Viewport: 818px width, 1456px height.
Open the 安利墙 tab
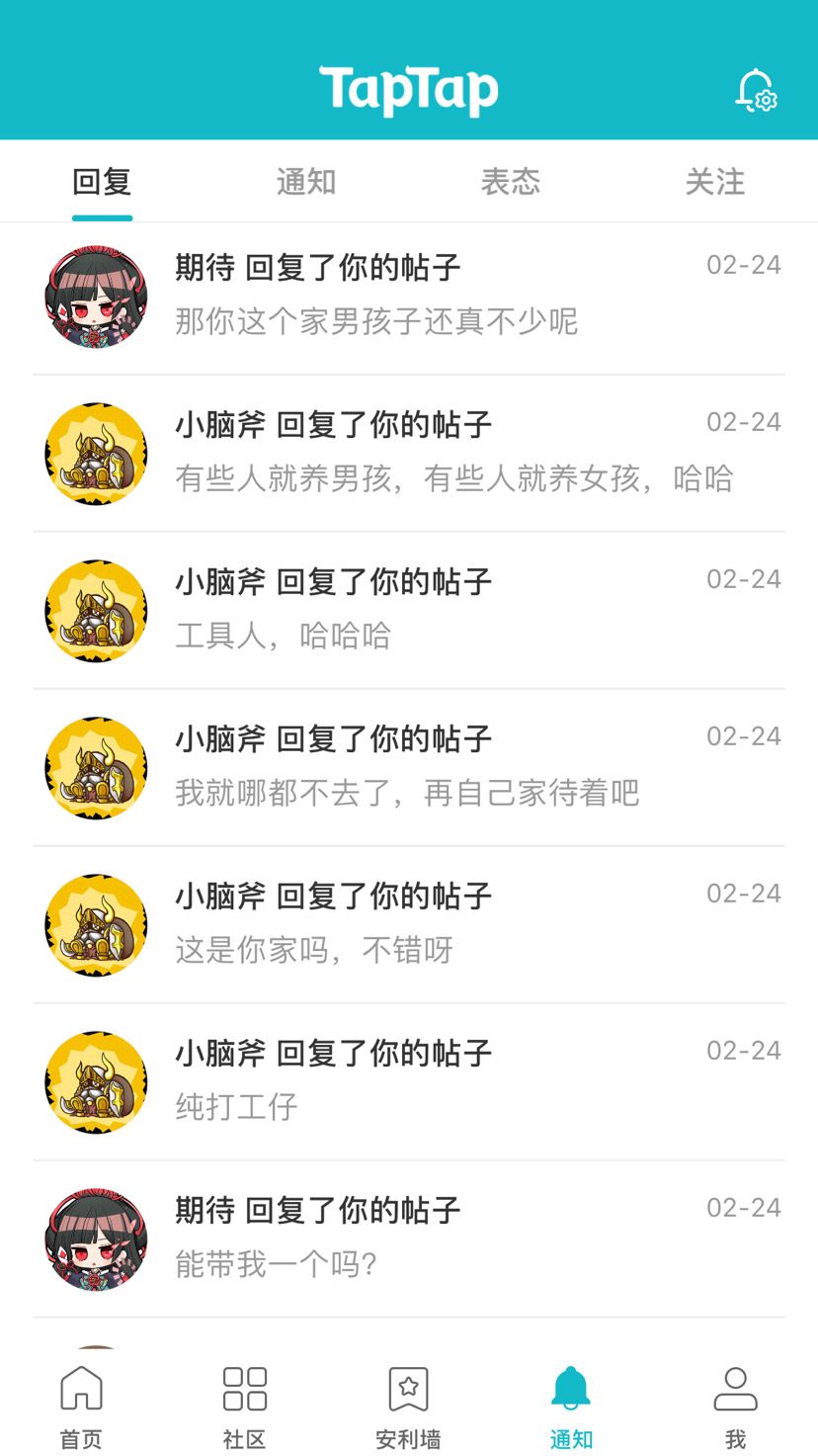[x=408, y=1406]
